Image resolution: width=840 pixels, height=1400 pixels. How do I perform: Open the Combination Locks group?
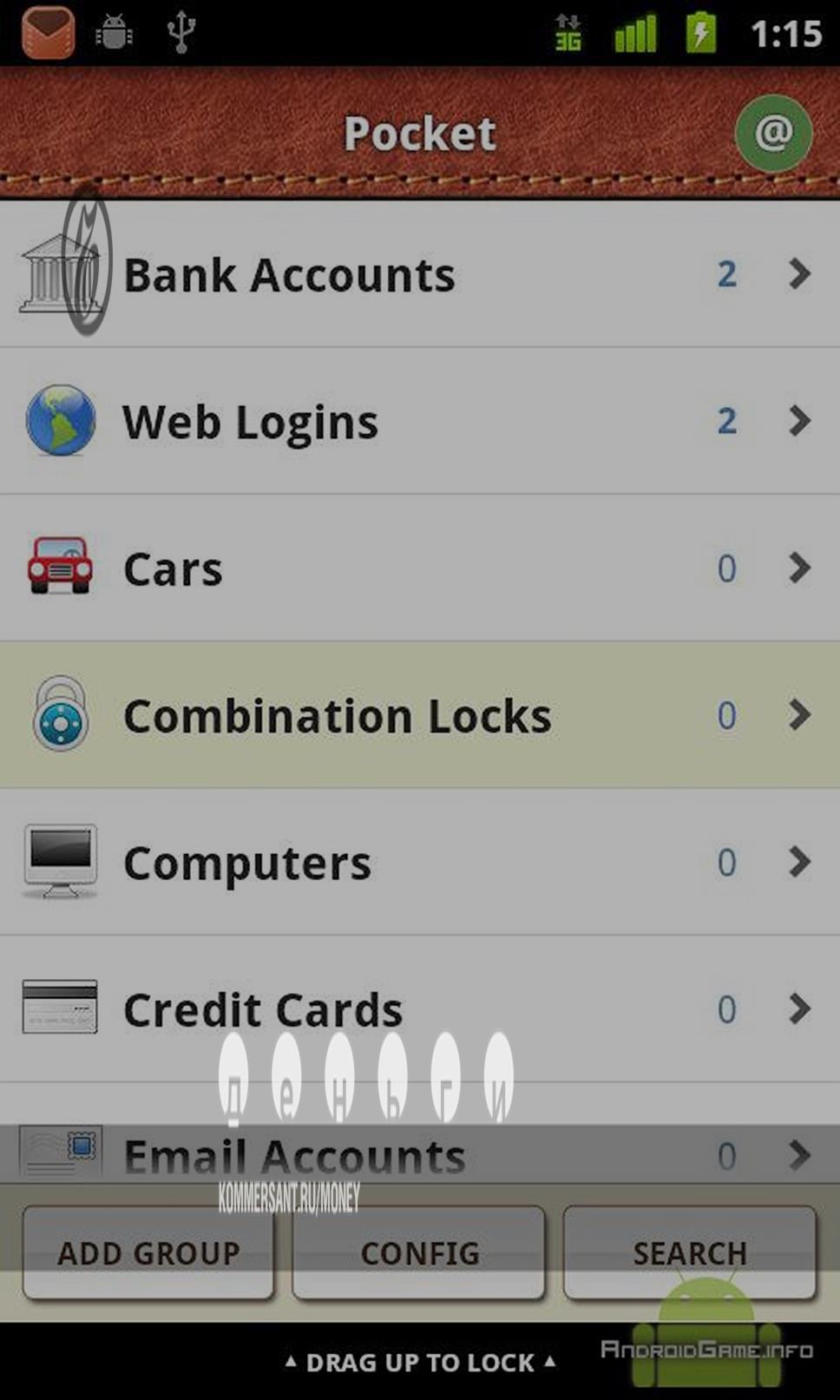point(419,715)
